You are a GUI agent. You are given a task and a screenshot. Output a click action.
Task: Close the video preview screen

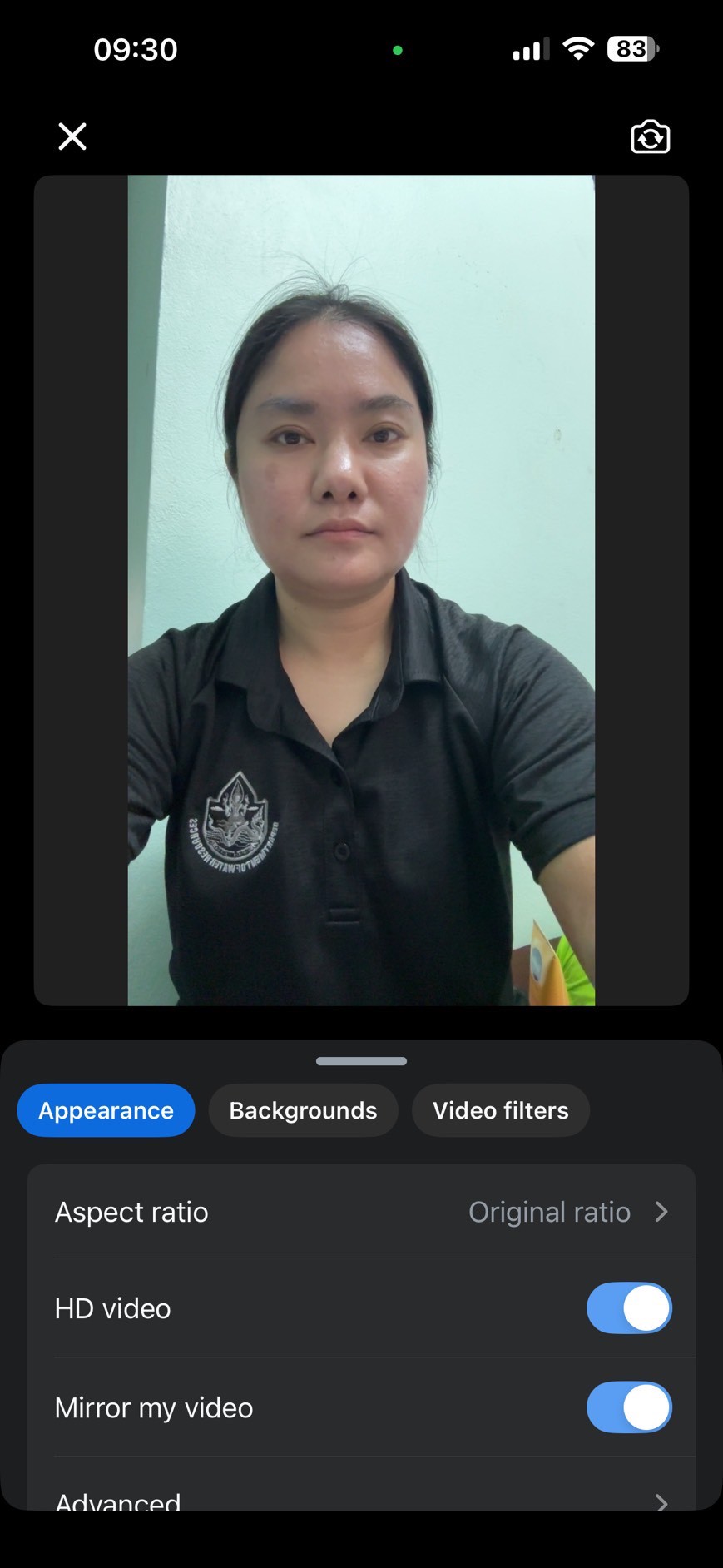pos(72,136)
